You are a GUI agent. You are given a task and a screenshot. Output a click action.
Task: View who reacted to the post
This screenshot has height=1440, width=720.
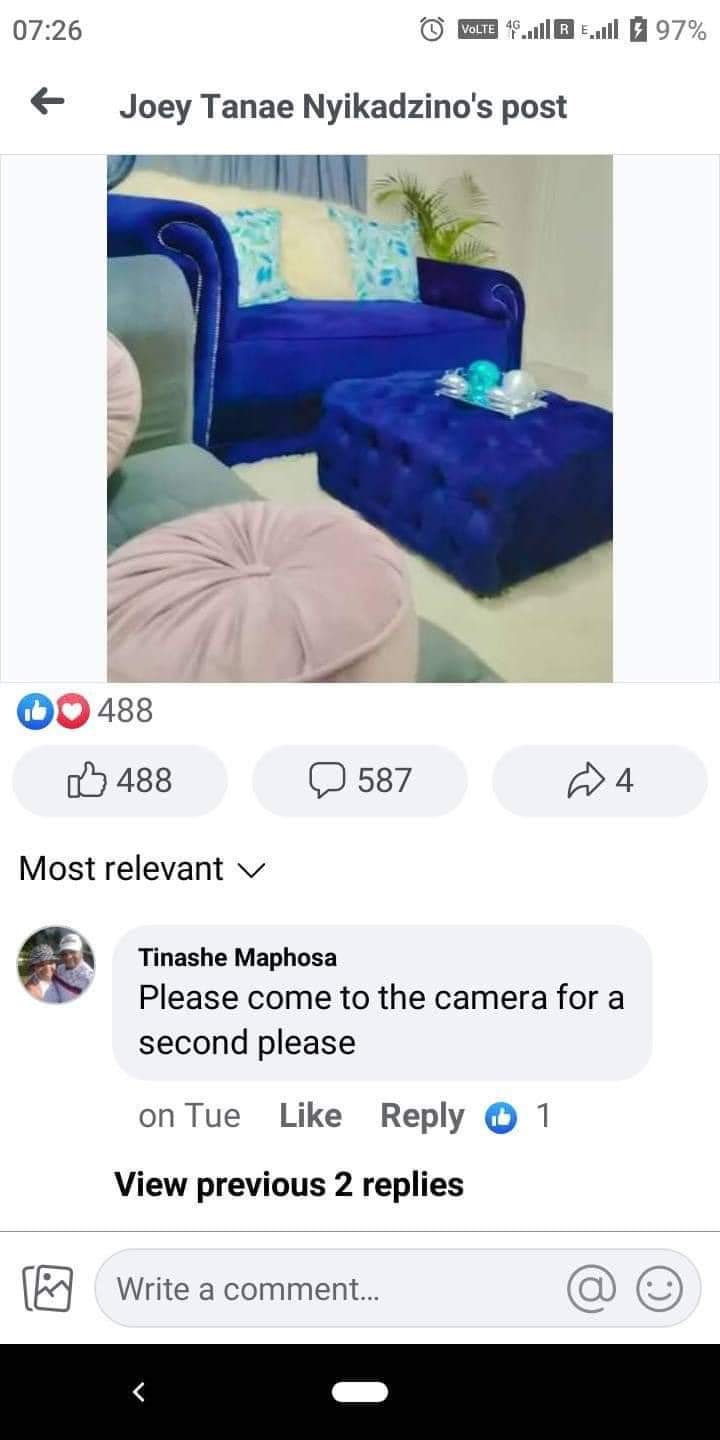[x=86, y=711]
